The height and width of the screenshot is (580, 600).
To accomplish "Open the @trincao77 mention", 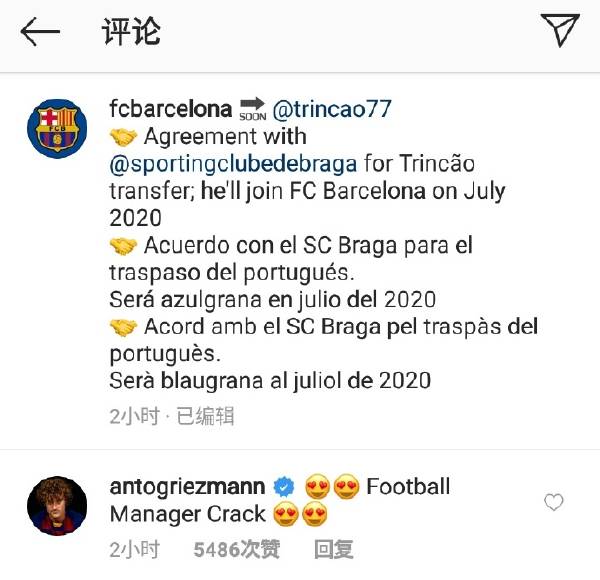I will pyautogui.click(x=329, y=109).
